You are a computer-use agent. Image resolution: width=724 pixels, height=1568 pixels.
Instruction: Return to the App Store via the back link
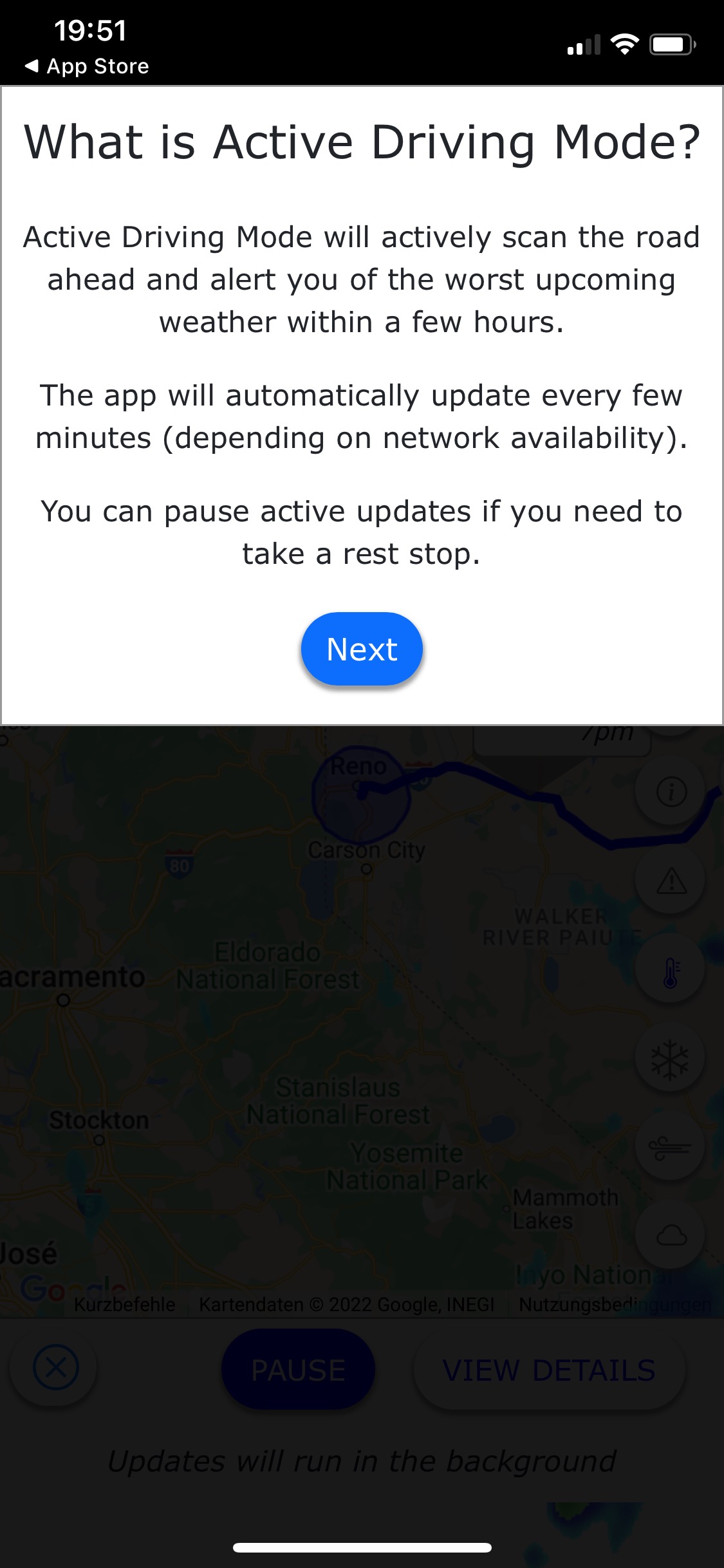[87, 66]
